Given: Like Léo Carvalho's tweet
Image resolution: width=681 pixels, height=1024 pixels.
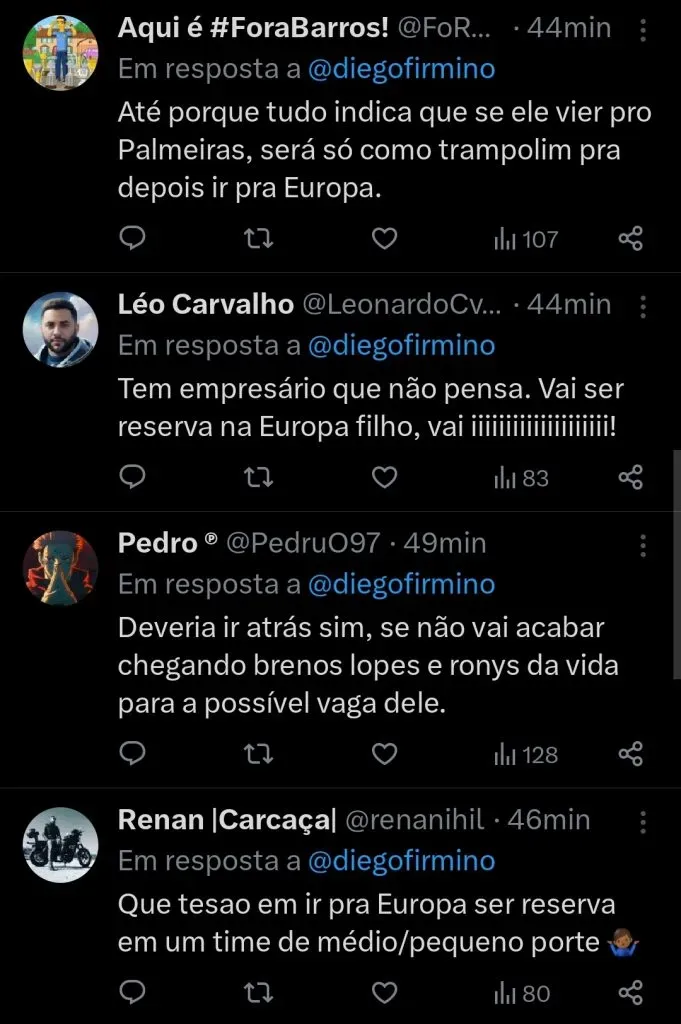Looking at the screenshot, I should pyautogui.click(x=384, y=478).
